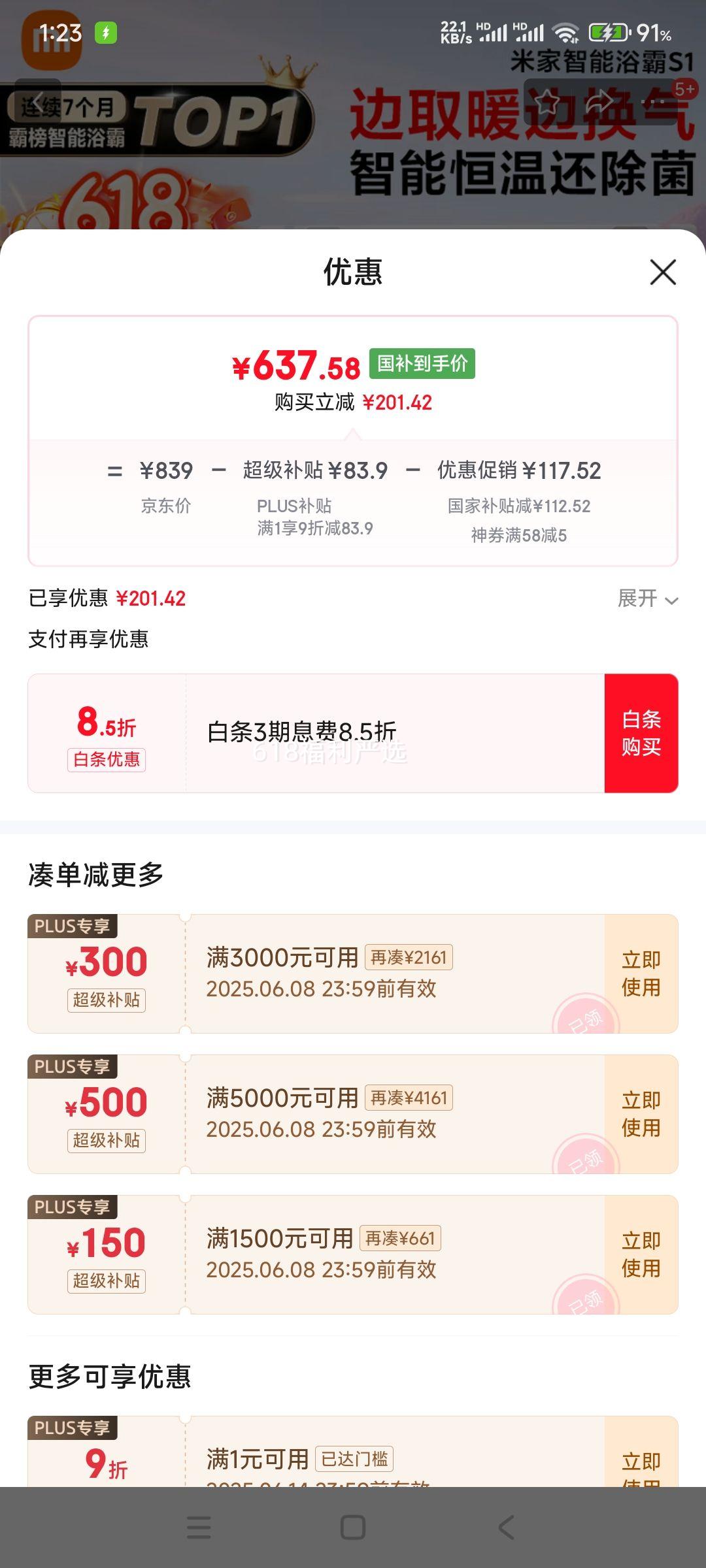Use the PLUS 9折 coupon for orders over 1元
This screenshot has width=706, height=1568.
point(641,1463)
